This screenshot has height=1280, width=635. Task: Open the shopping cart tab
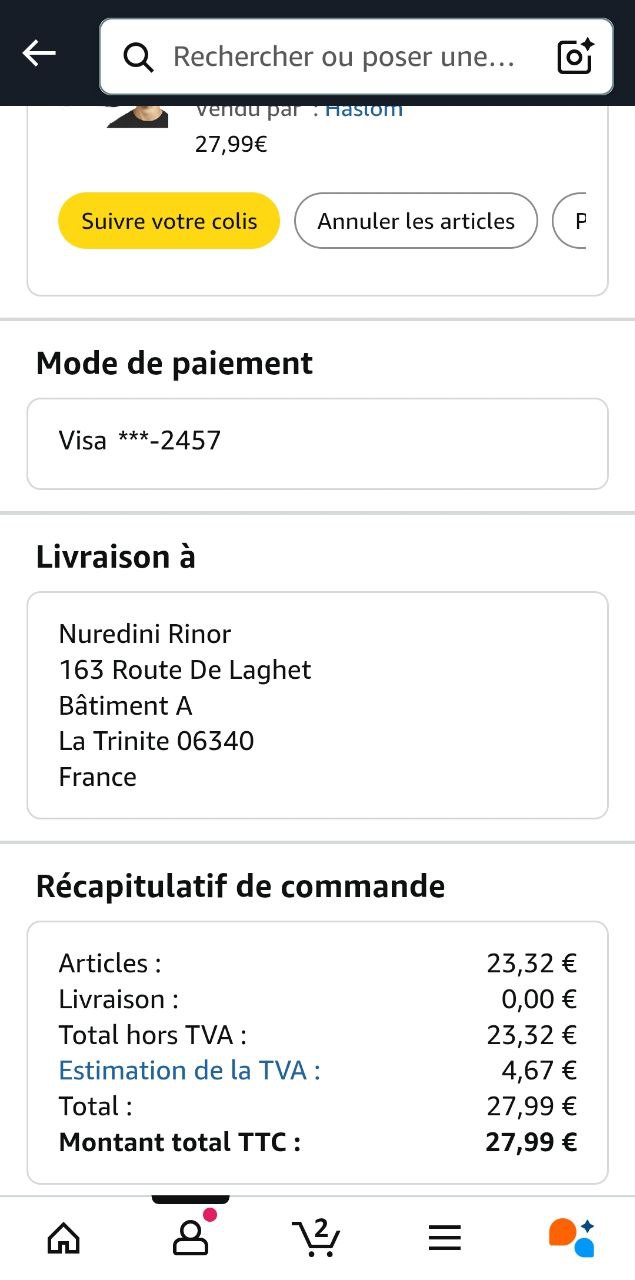(316, 1238)
